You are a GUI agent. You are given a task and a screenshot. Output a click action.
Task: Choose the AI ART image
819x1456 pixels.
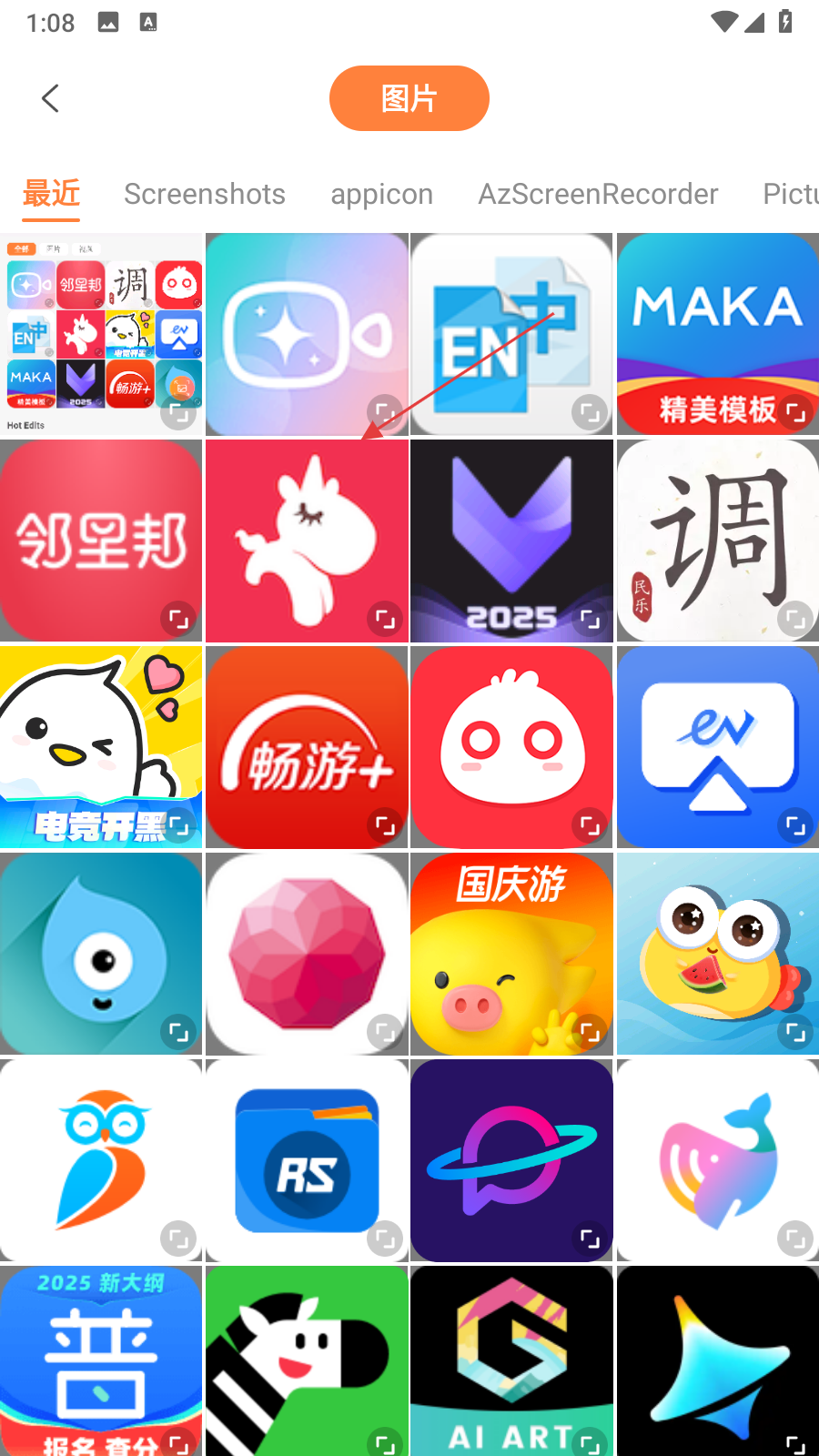(x=511, y=1360)
